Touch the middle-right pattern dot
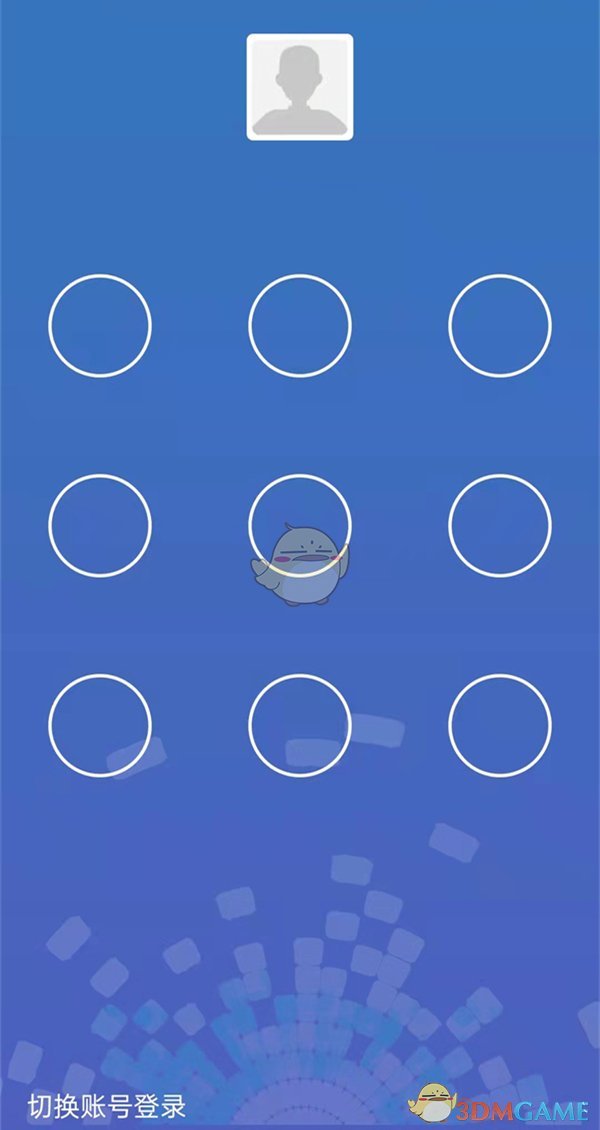The width and height of the screenshot is (600, 1130). [x=500, y=526]
